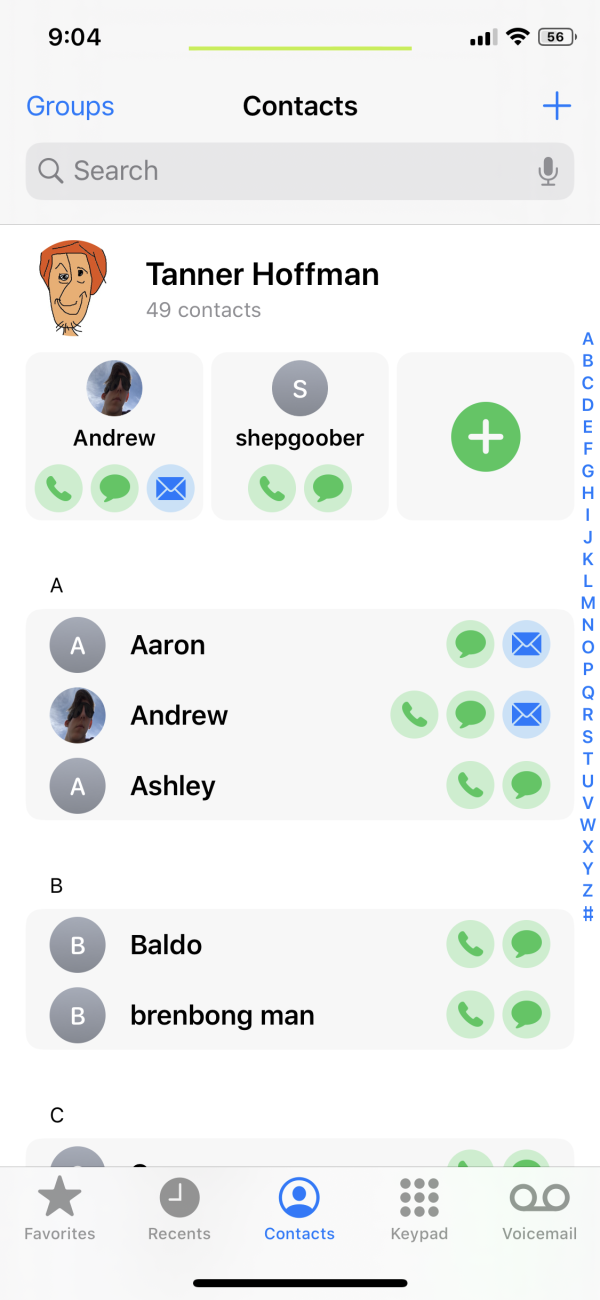
Task: Email Andrew from the favorites card
Action: point(171,489)
